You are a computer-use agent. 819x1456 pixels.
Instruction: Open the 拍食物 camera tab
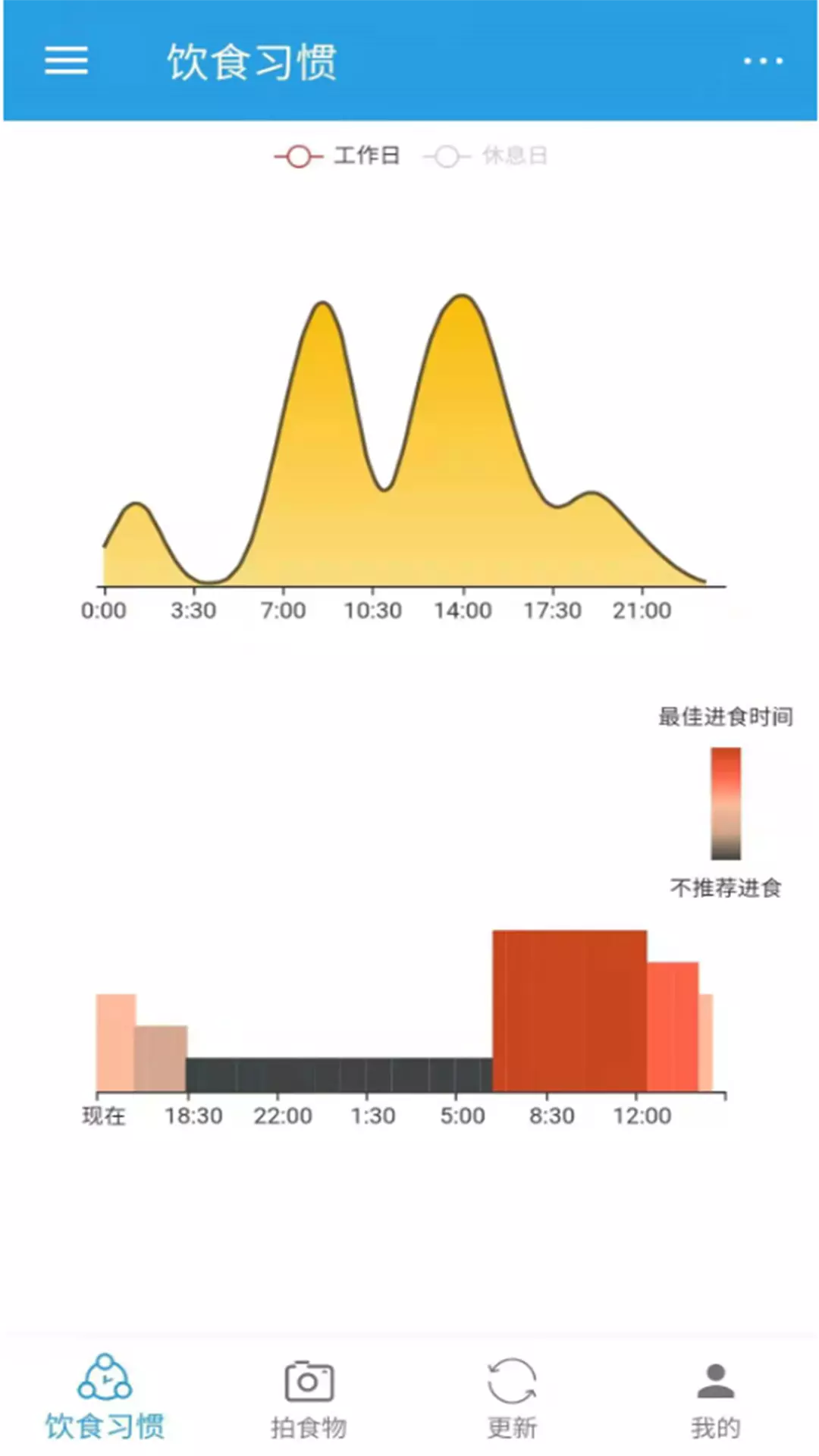tap(309, 1399)
